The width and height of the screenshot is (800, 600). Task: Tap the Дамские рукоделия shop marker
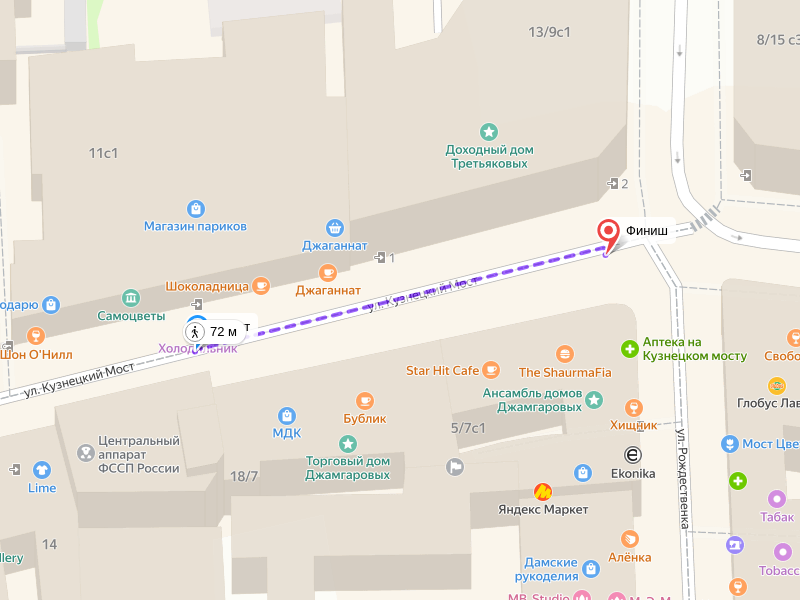pyautogui.click(x=590, y=569)
